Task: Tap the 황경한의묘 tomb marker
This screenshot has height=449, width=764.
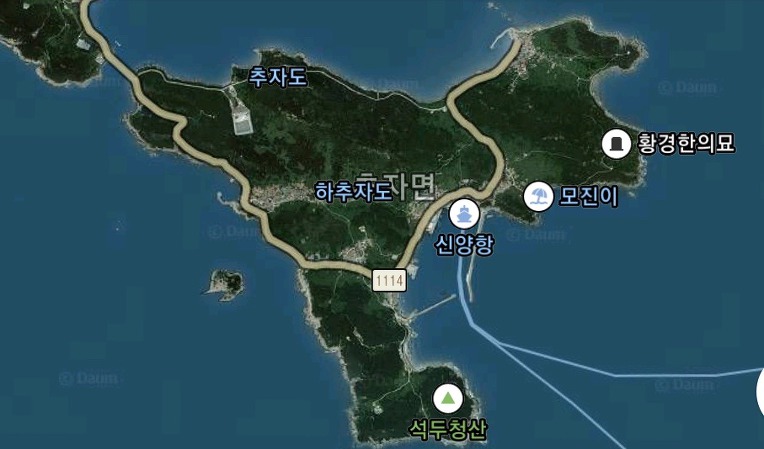Action: [x=616, y=144]
